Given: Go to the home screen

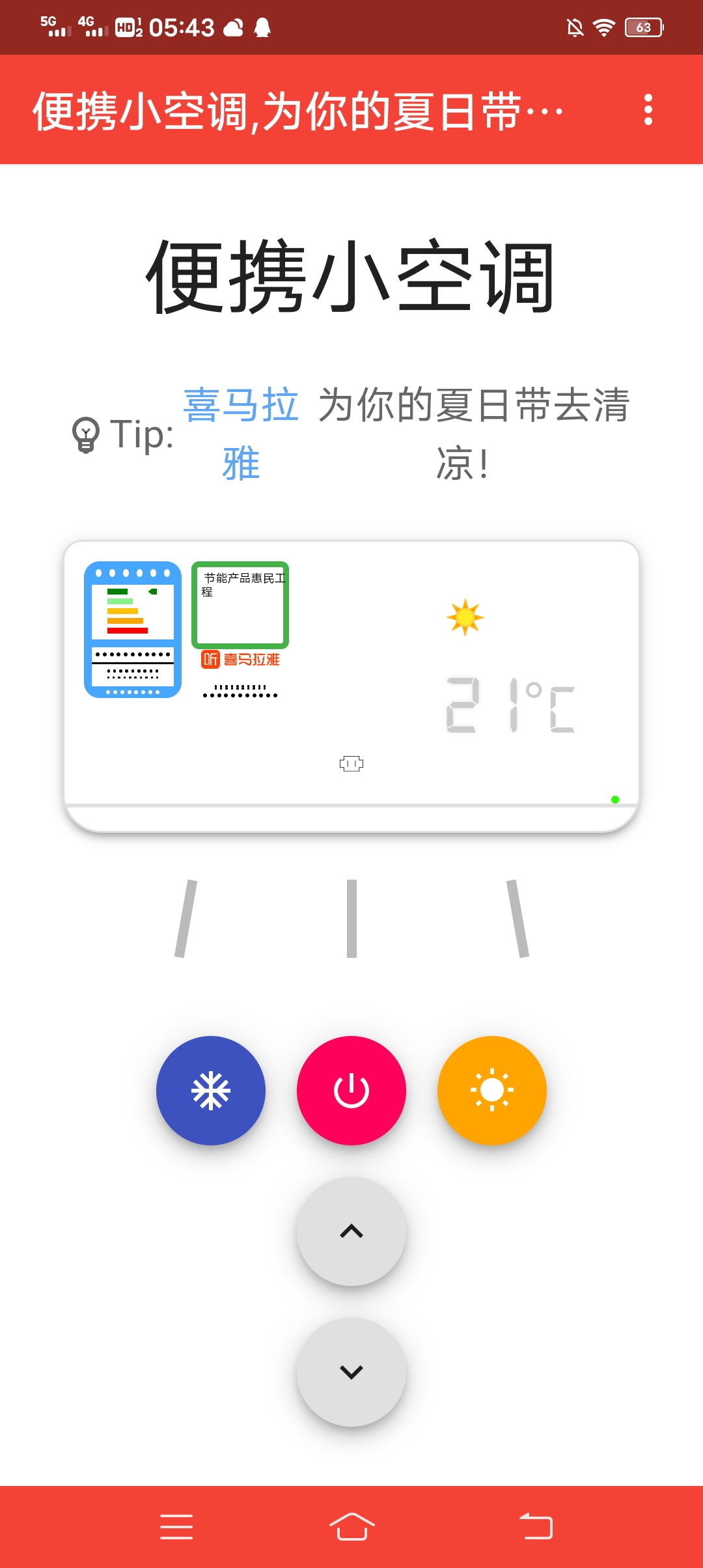Looking at the screenshot, I should (x=351, y=1526).
